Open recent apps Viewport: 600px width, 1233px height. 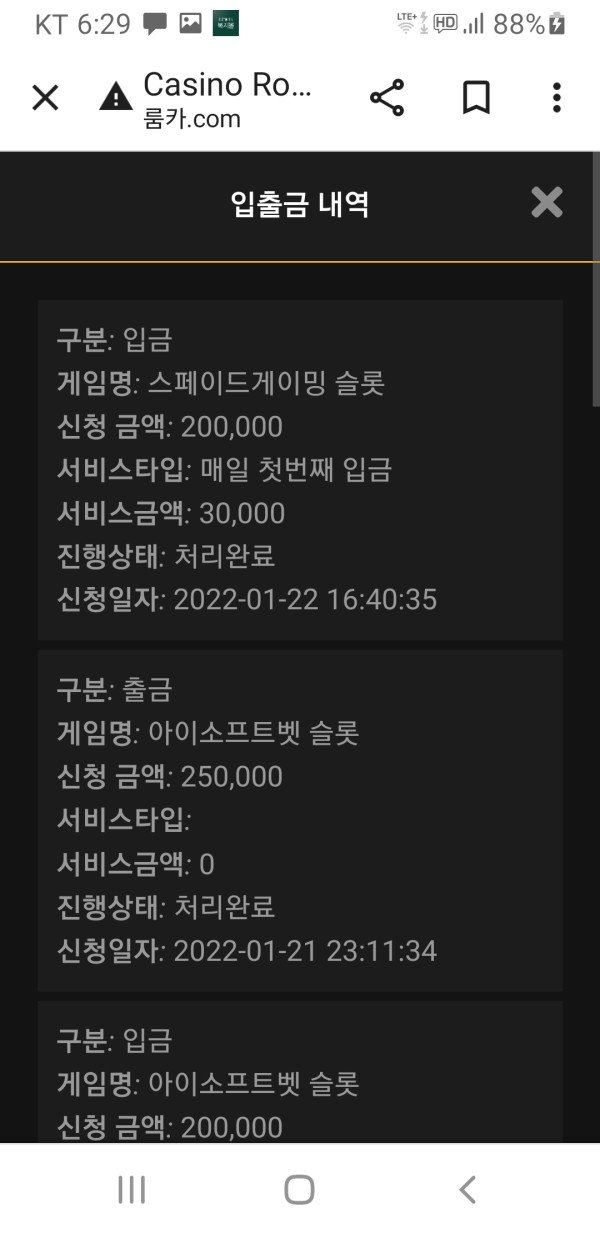point(131,1189)
